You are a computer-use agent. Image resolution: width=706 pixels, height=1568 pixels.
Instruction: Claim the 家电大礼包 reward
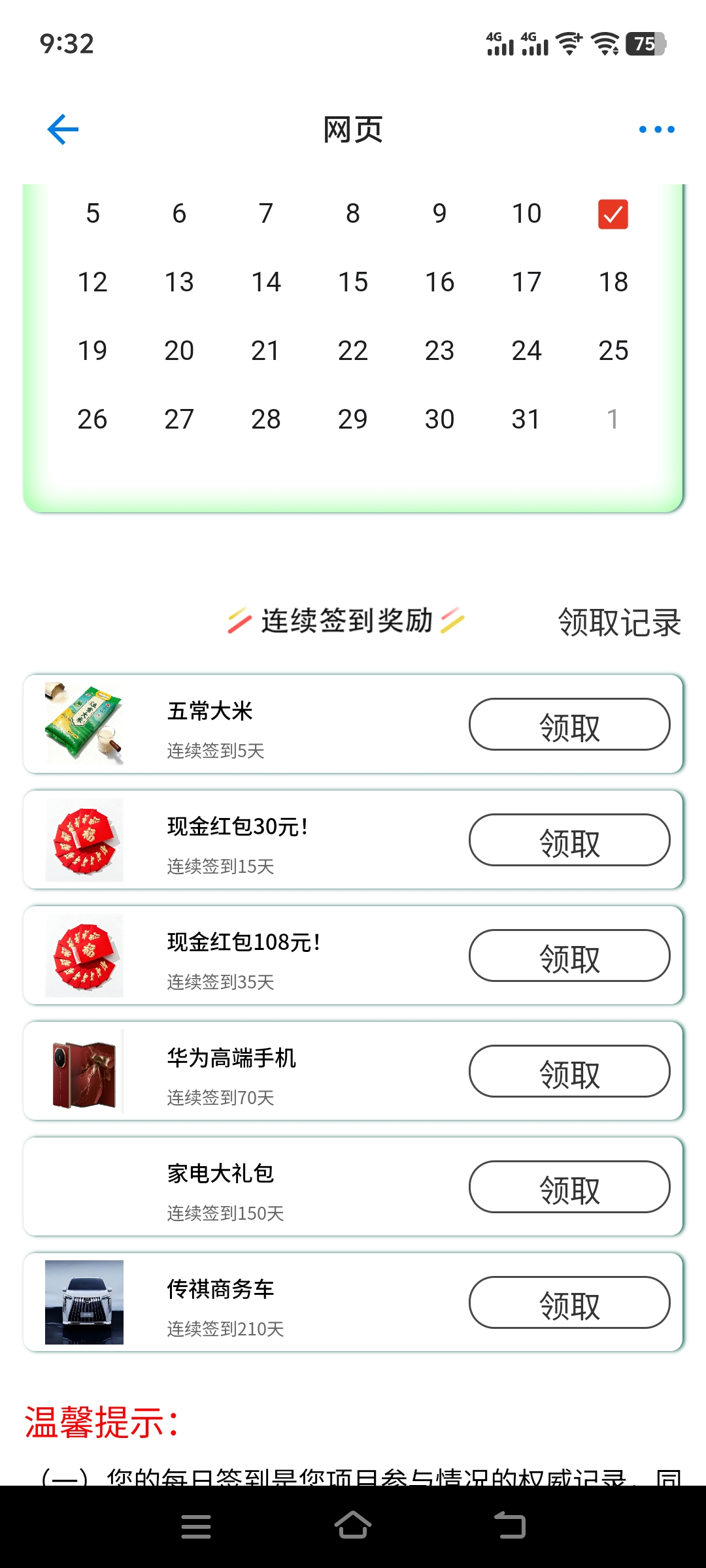[569, 1187]
